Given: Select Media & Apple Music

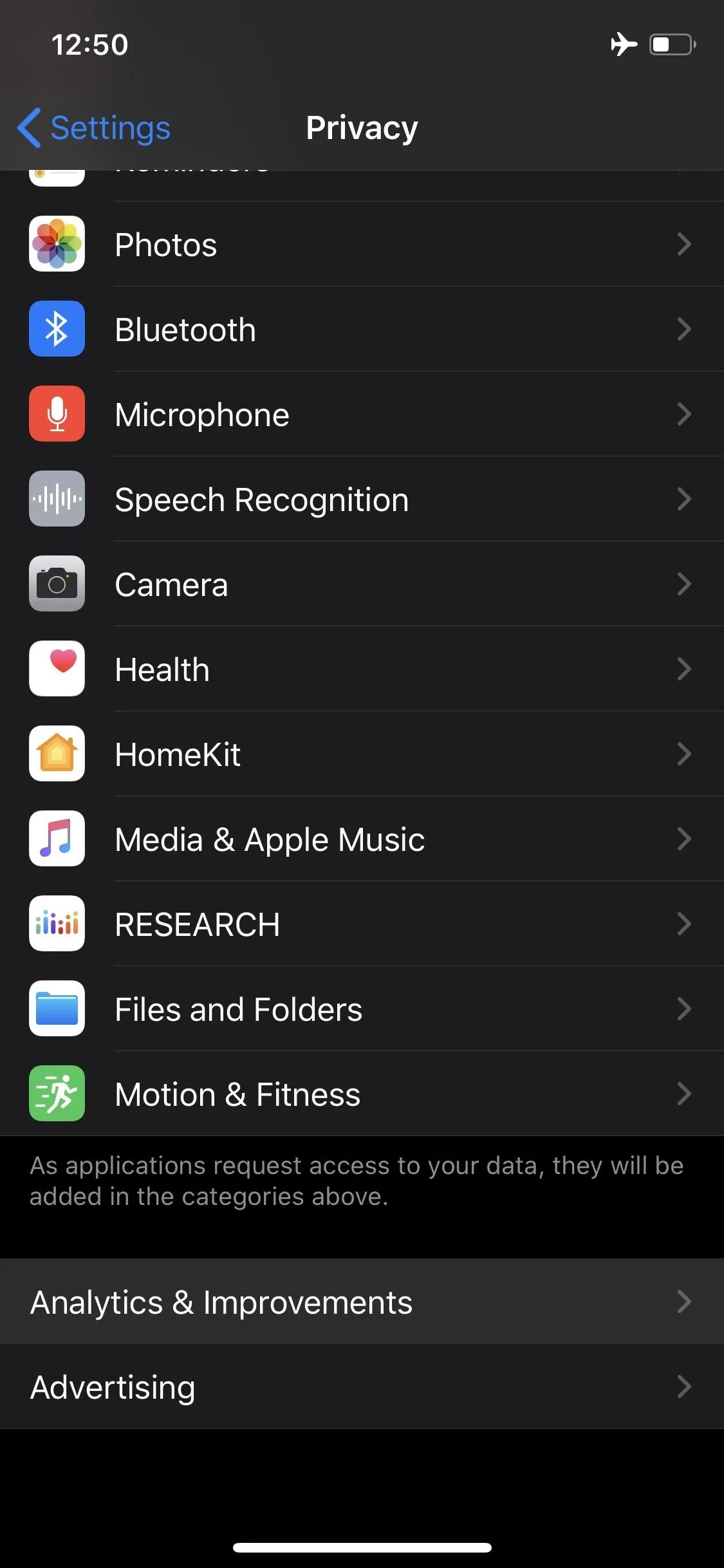Looking at the screenshot, I should pyautogui.click(x=362, y=839).
